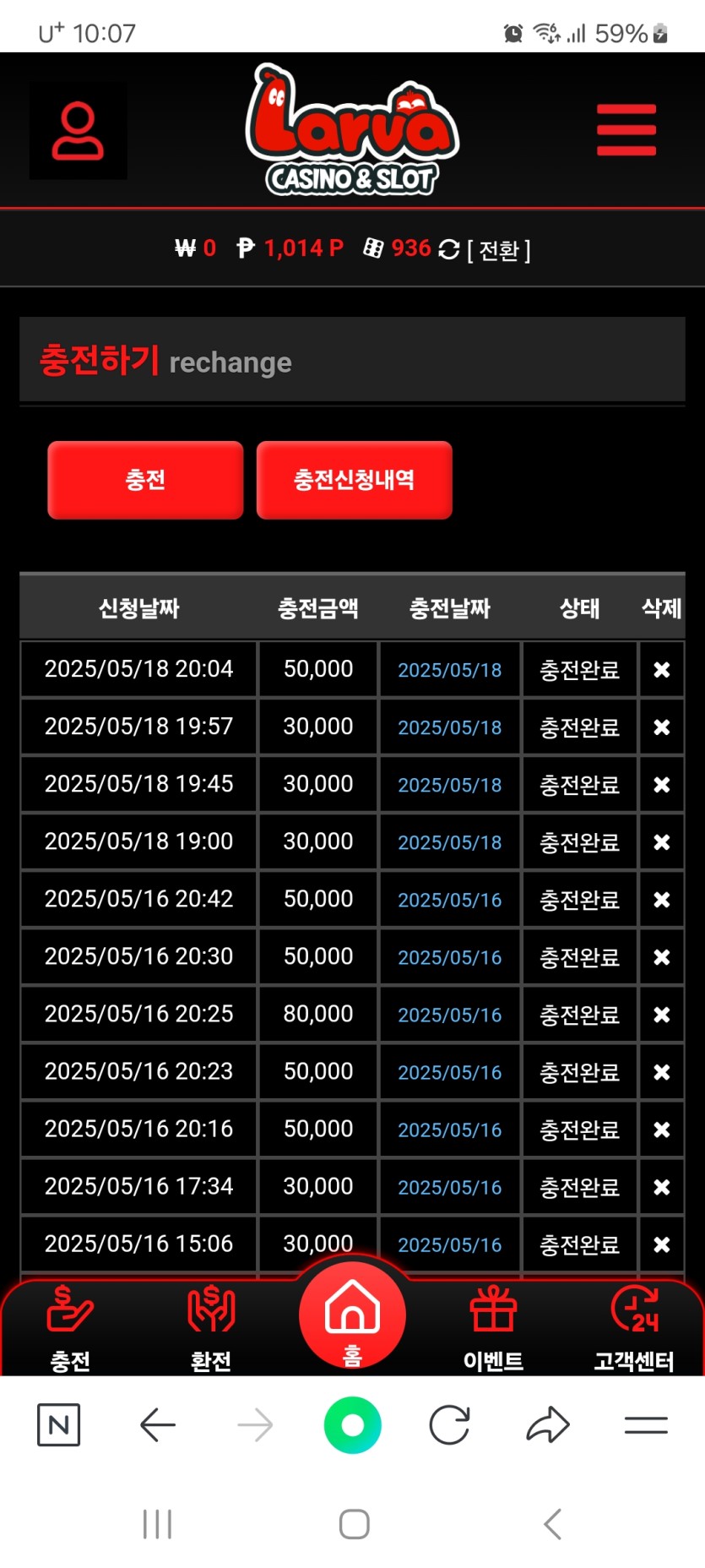
Task: Select the 충전 recharge button
Action: pos(145,480)
